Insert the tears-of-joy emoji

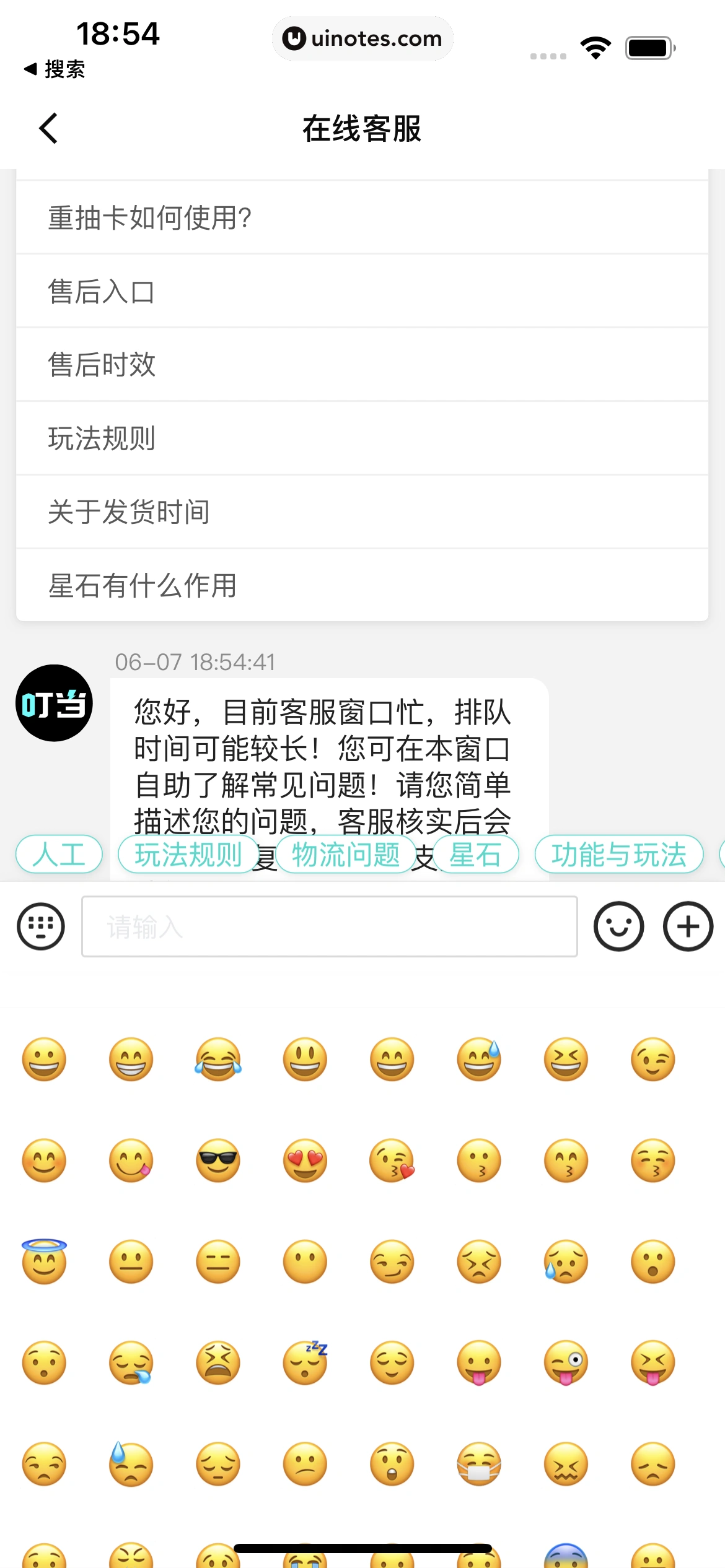[218, 1059]
